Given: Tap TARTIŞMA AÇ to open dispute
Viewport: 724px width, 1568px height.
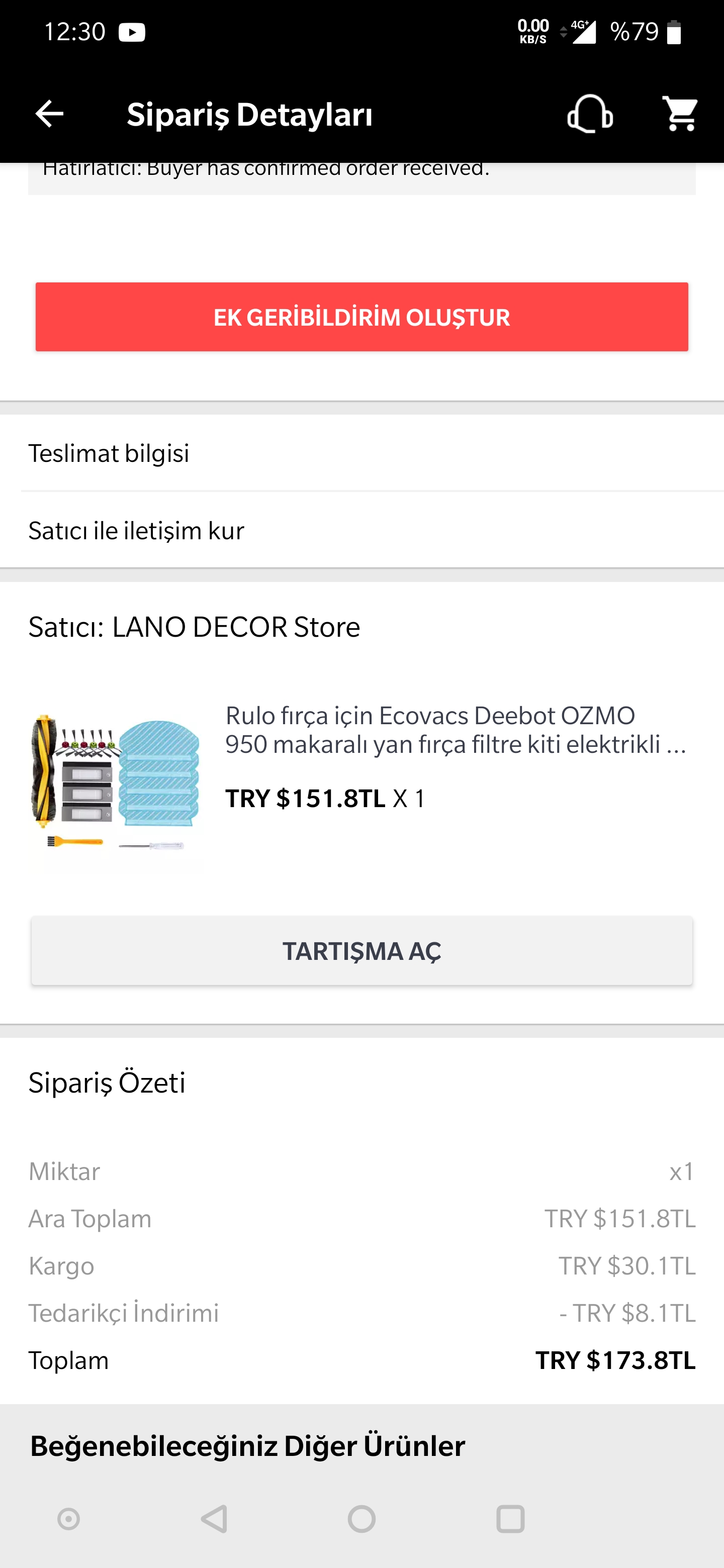Looking at the screenshot, I should (361, 951).
